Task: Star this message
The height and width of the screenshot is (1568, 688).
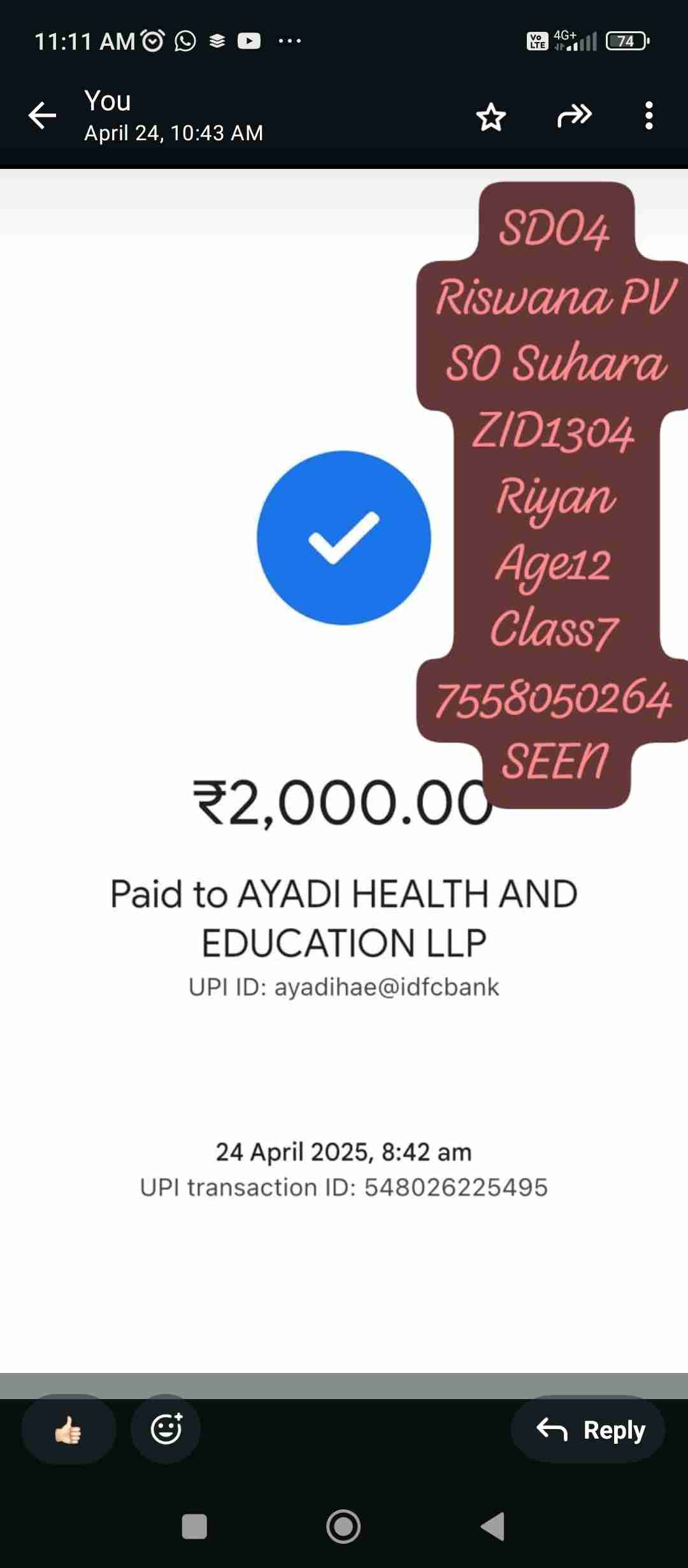Action: pyautogui.click(x=491, y=117)
